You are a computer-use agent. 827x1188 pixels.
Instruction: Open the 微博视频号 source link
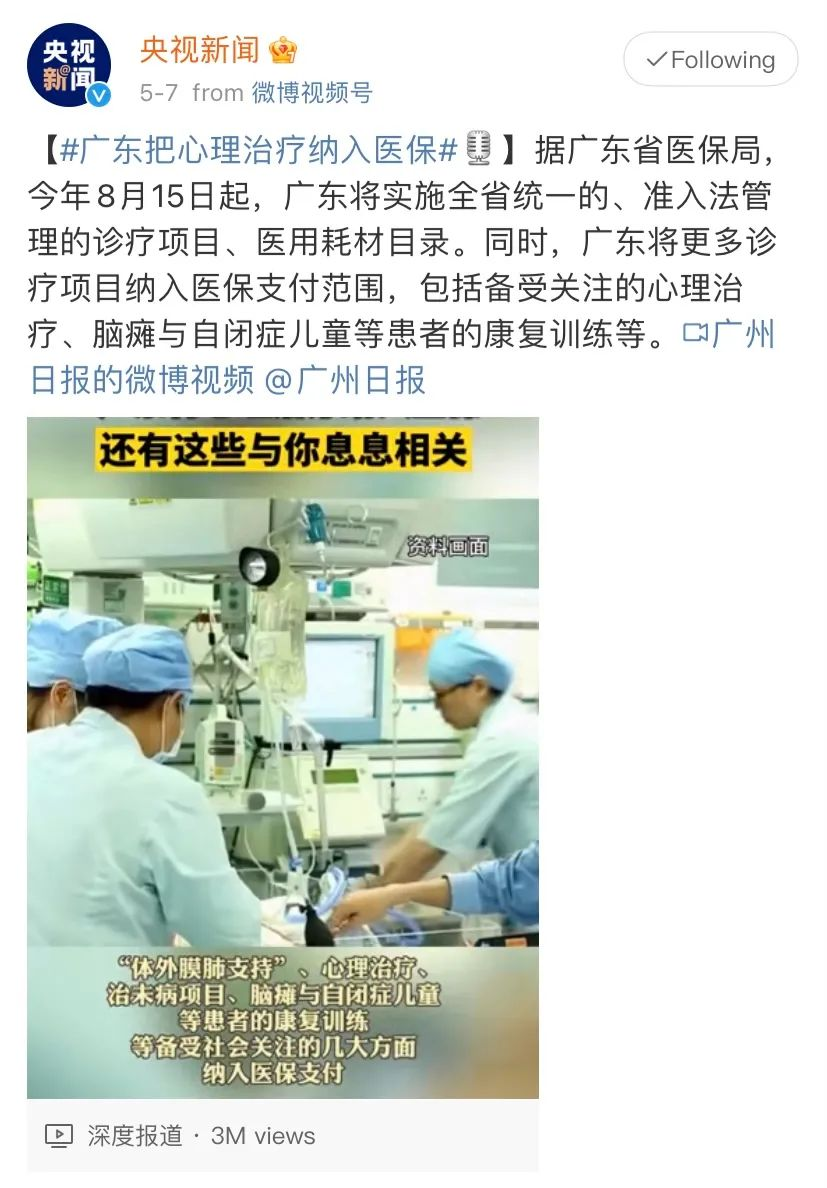click(311, 93)
